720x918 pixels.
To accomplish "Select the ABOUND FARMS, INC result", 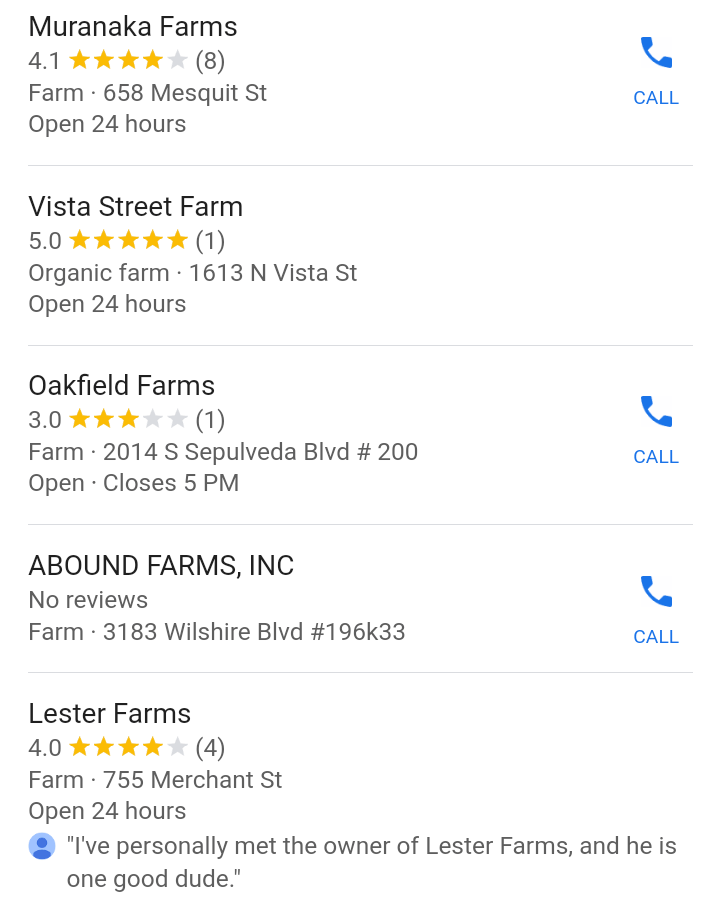I will [x=161, y=566].
